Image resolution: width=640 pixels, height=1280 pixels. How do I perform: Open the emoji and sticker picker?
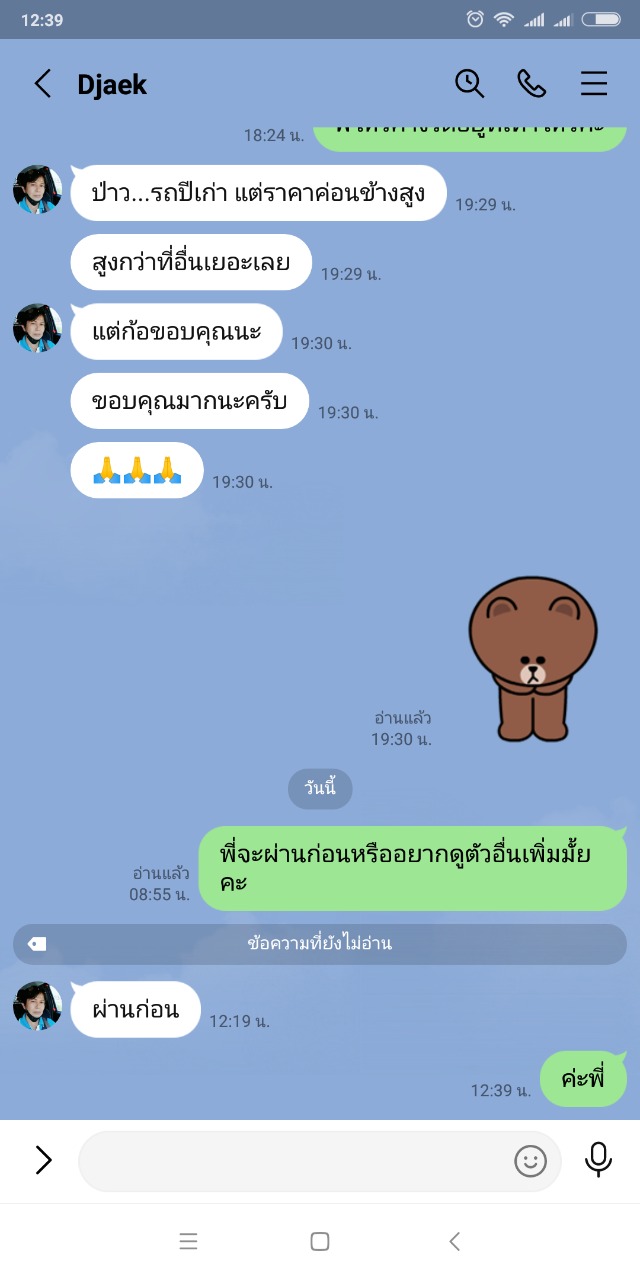coord(530,1161)
